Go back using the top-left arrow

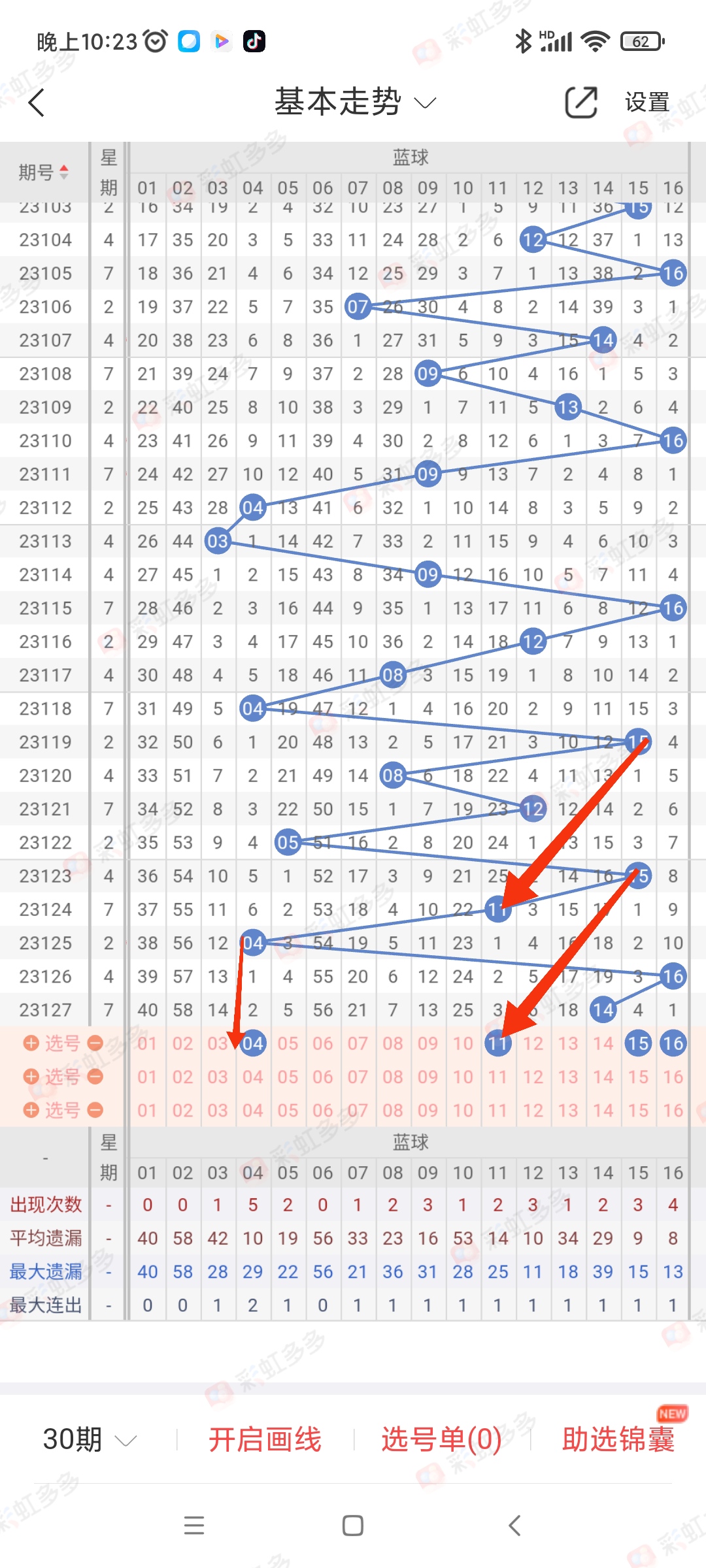point(37,103)
